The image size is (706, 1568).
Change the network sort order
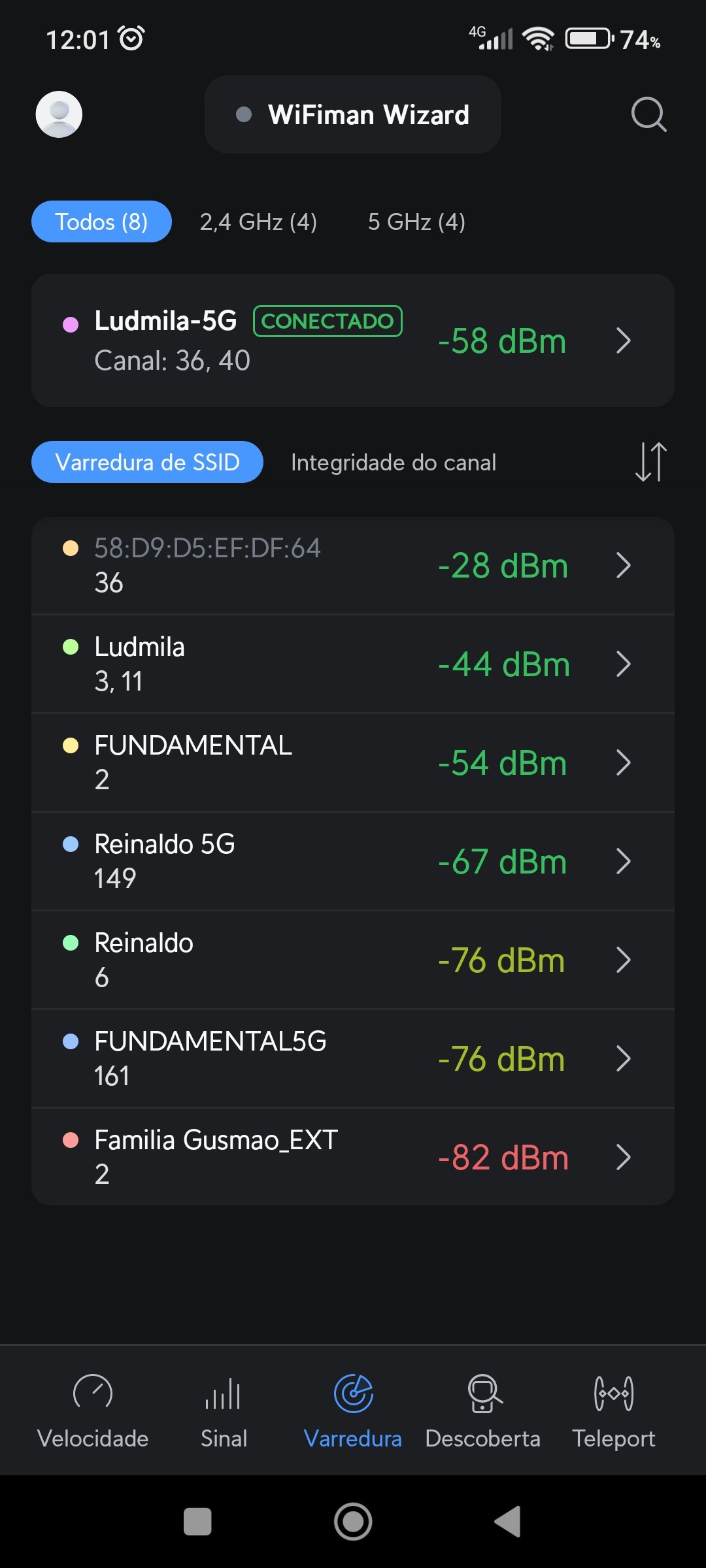[650, 462]
